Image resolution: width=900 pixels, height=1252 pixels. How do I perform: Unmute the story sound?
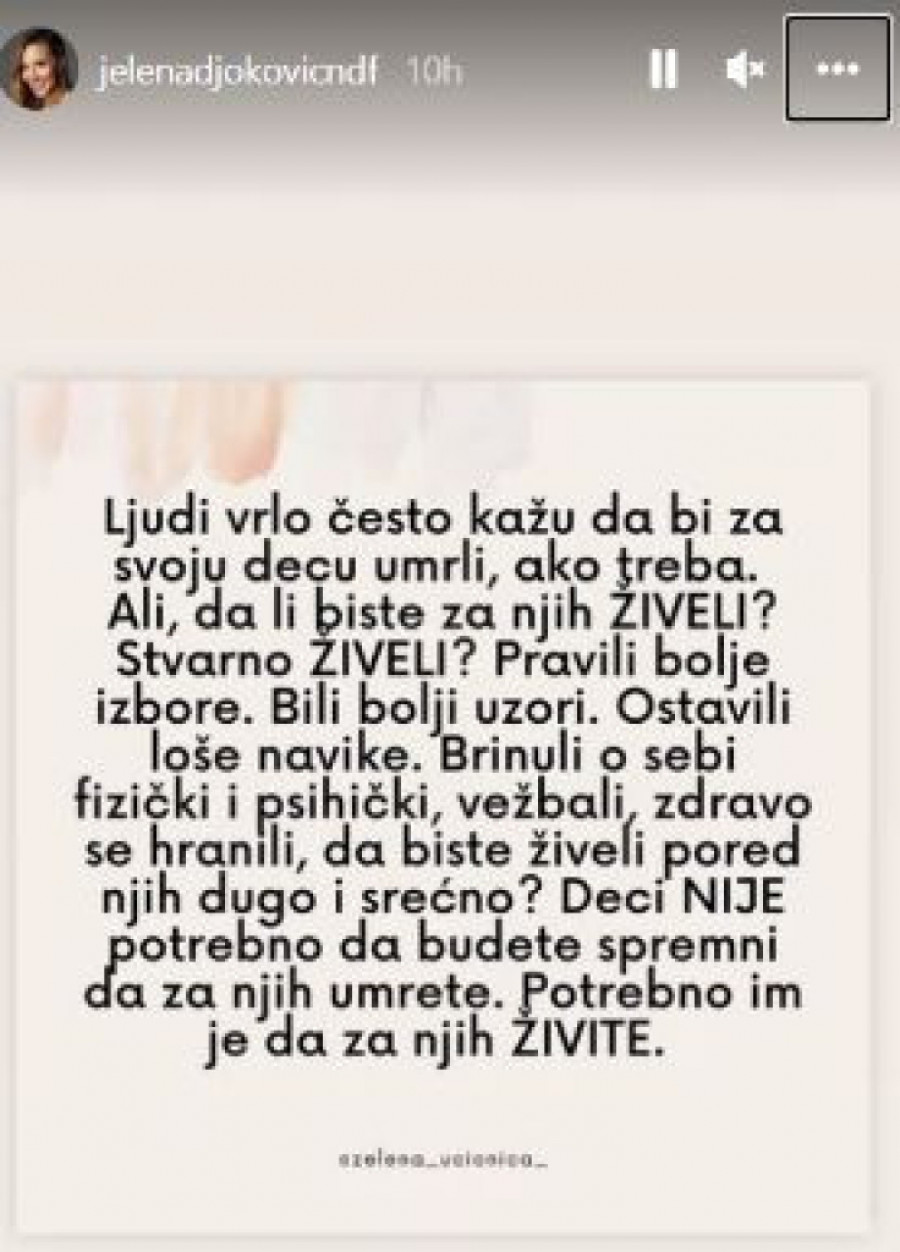[x=744, y=69]
